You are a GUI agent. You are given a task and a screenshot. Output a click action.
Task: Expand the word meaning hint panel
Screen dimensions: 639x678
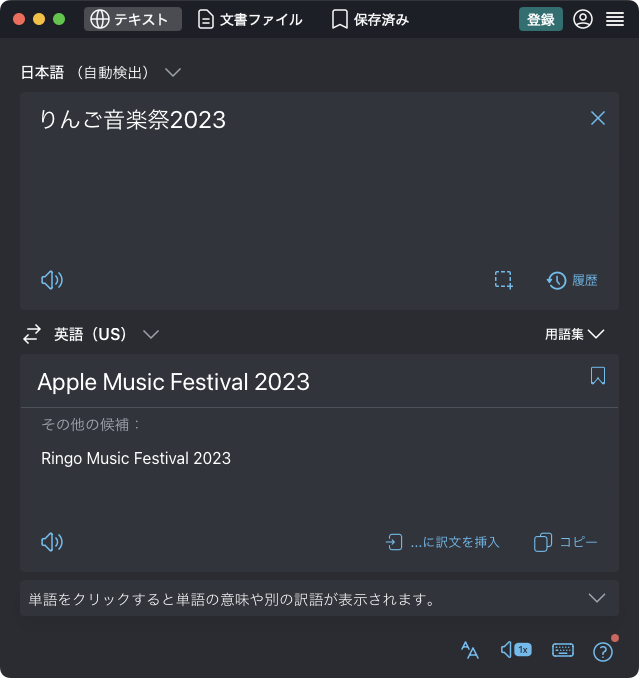(x=597, y=598)
